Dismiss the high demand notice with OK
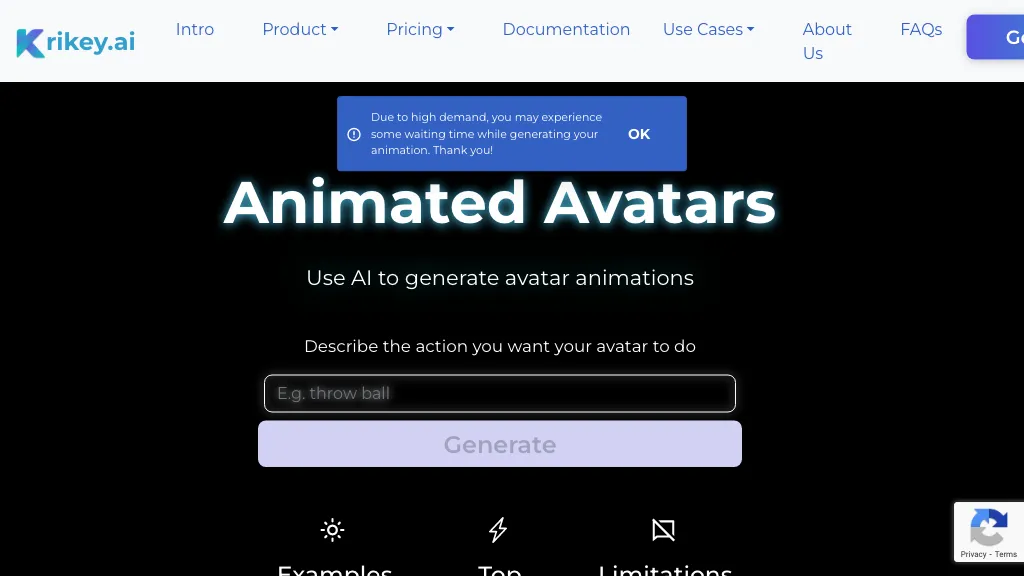 coord(639,134)
